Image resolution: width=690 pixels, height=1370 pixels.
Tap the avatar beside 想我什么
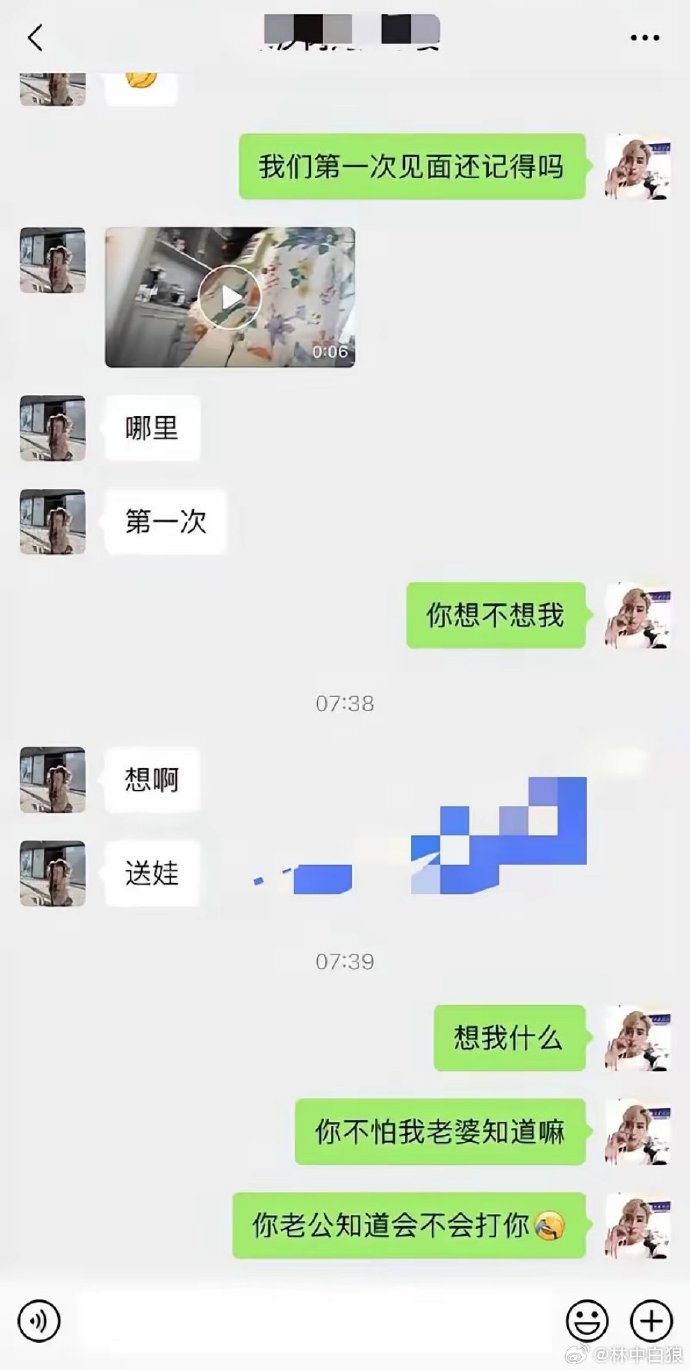coord(637,1038)
